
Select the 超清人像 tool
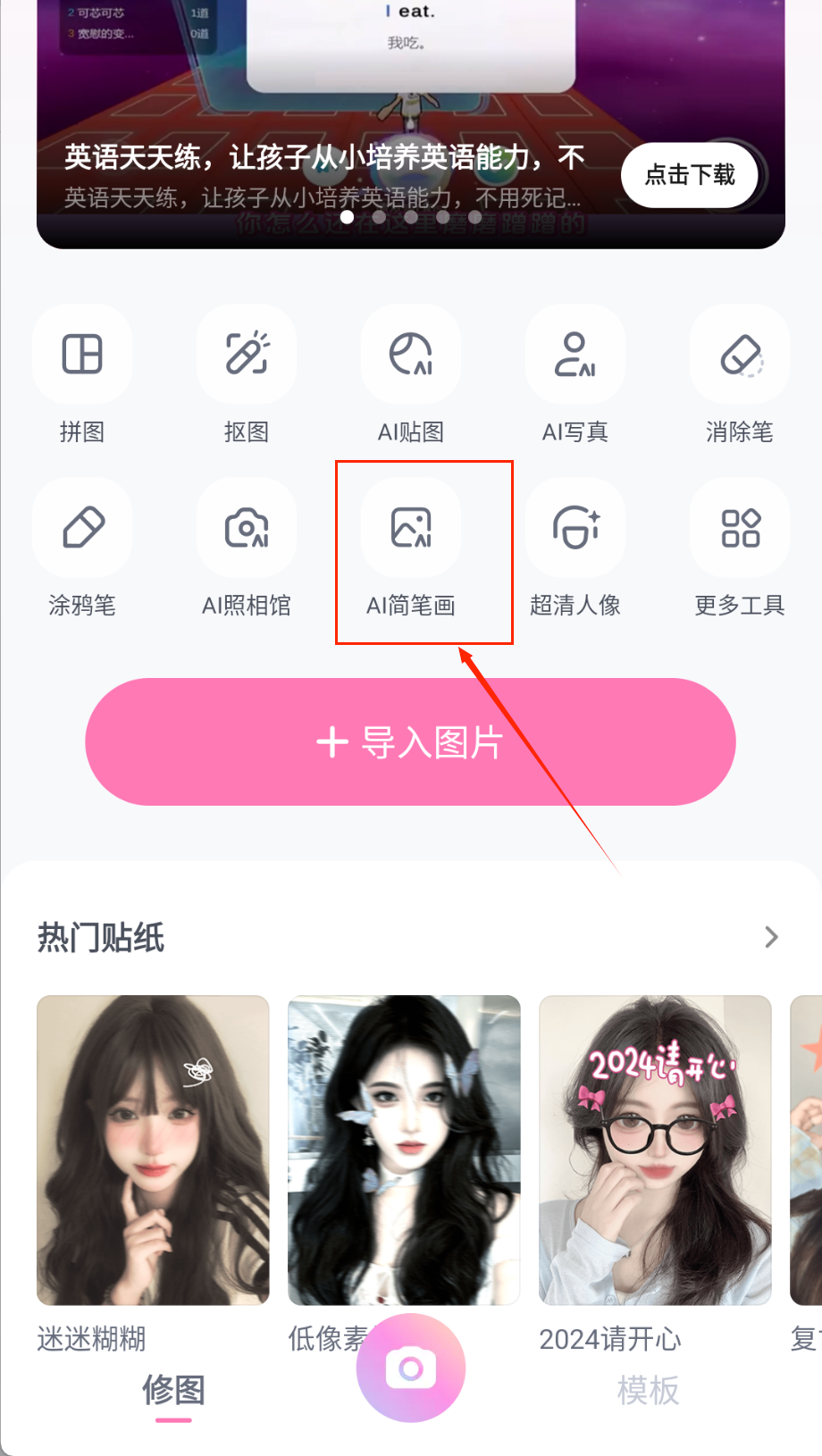[575, 528]
